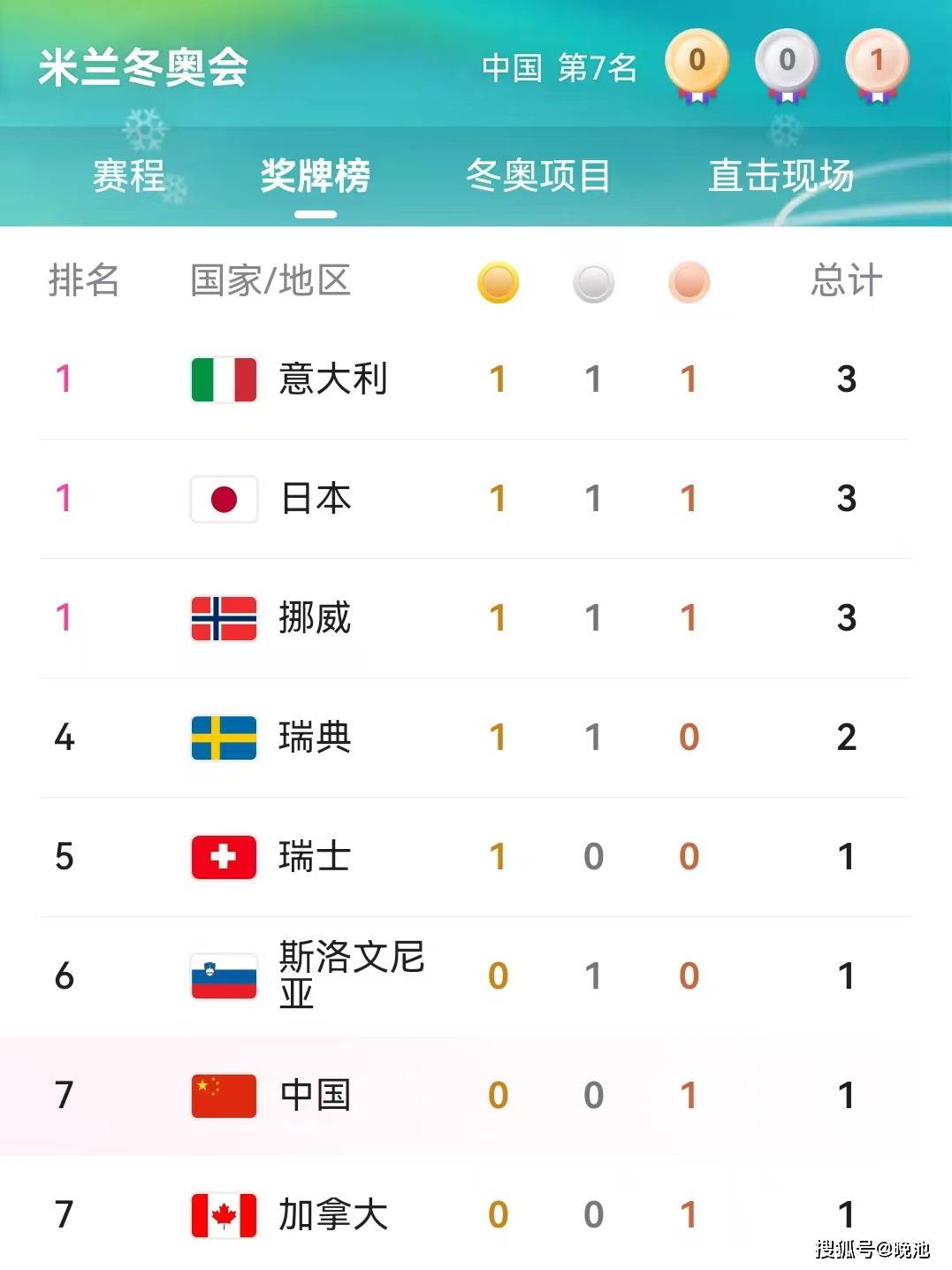The width and height of the screenshot is (952, 1270).
Task: Click the Switzerland flag icon
Action: 224,858
